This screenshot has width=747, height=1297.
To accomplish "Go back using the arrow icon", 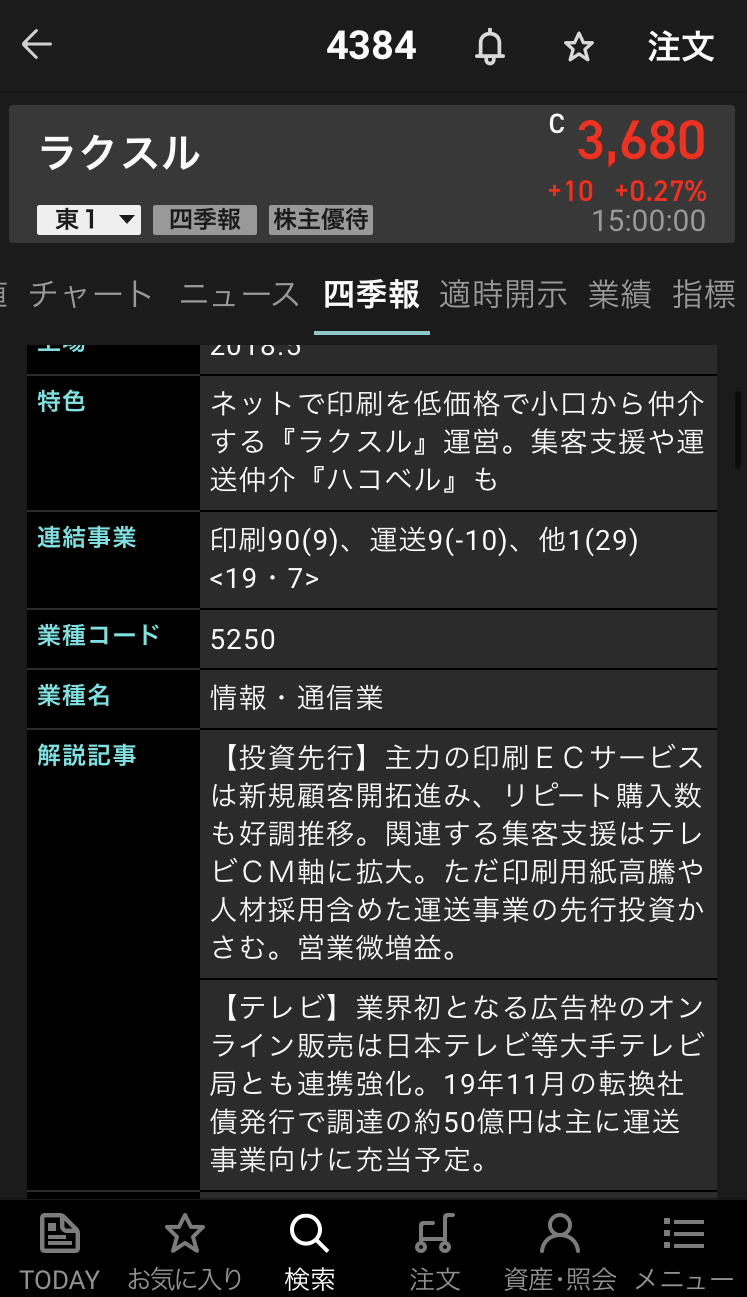I will coord(37,45).
